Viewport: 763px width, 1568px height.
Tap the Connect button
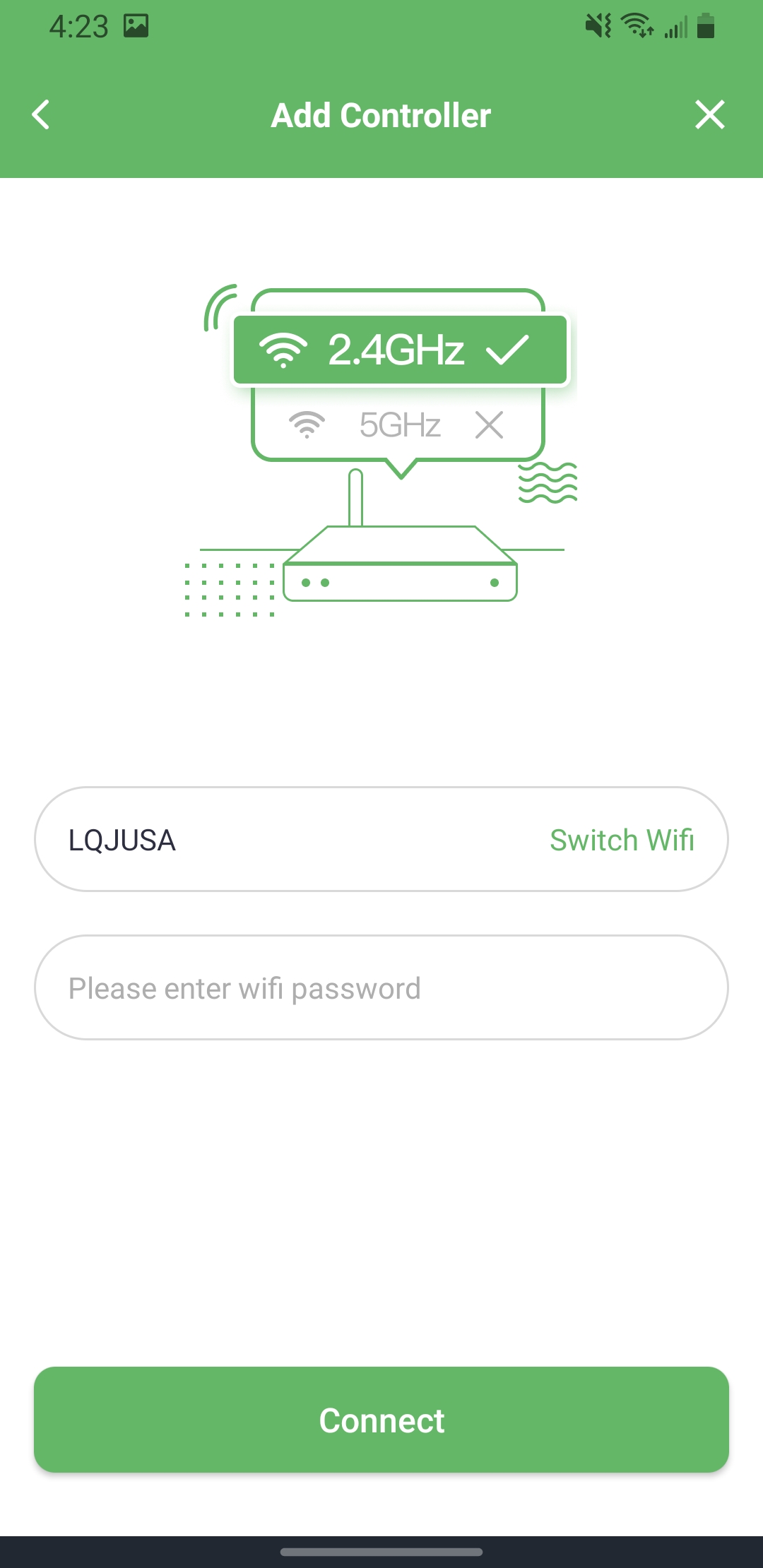[381, 1420]
